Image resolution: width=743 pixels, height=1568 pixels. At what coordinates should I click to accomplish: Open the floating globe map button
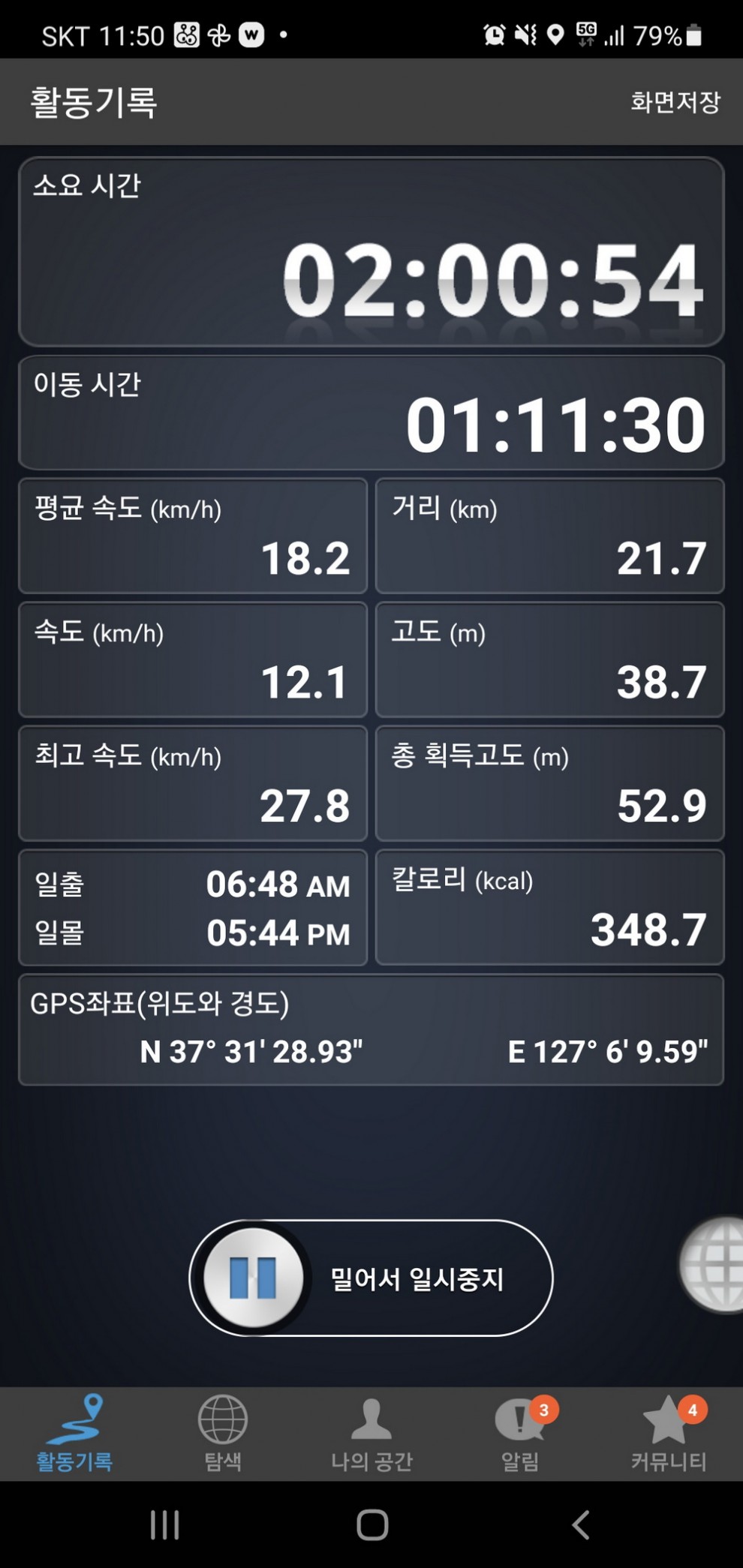point(713,1264)
